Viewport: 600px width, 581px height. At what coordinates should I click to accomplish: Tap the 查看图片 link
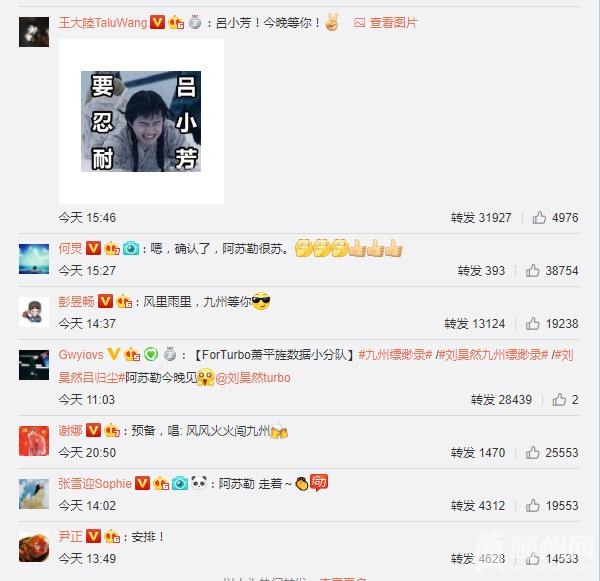[x=393, y=23]
